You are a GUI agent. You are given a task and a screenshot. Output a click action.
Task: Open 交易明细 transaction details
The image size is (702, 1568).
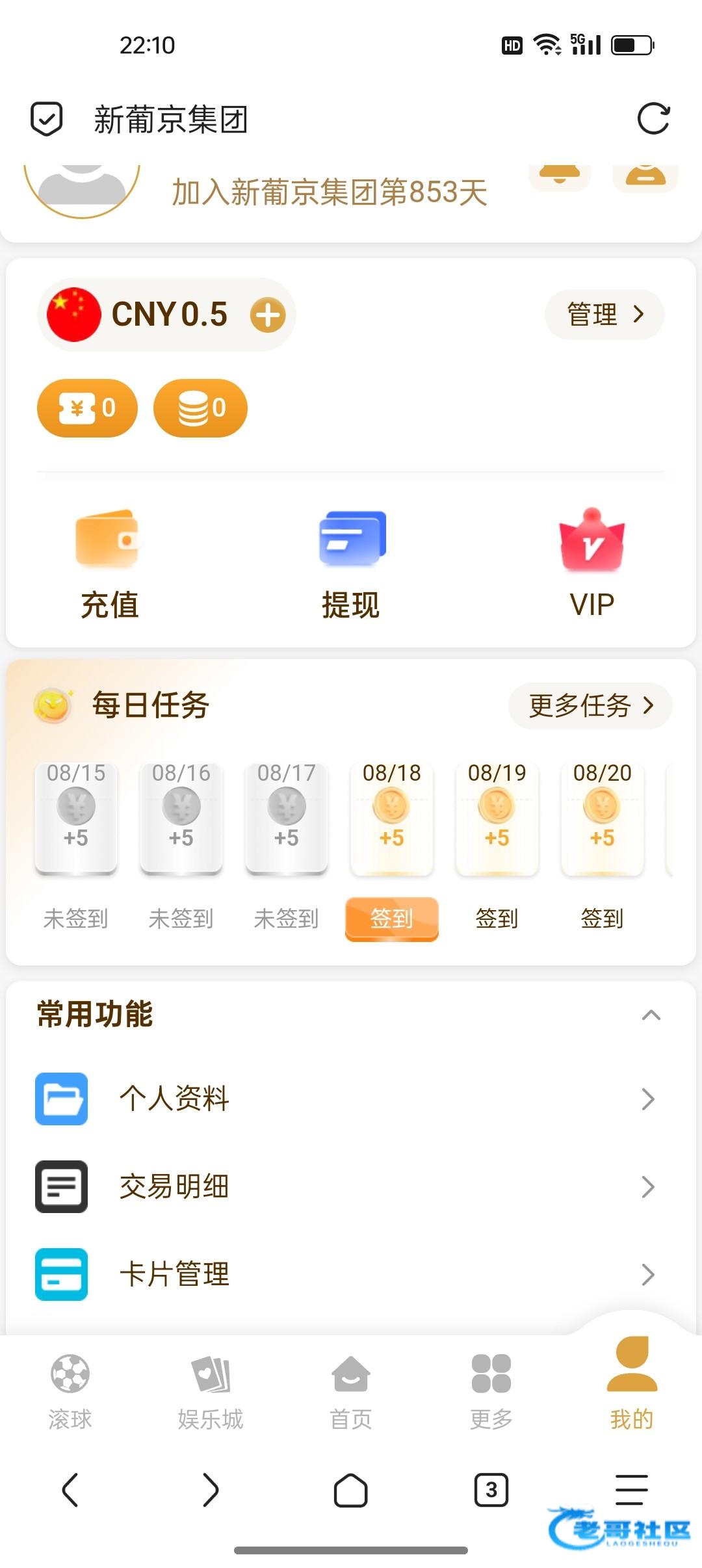[351, 1186]
